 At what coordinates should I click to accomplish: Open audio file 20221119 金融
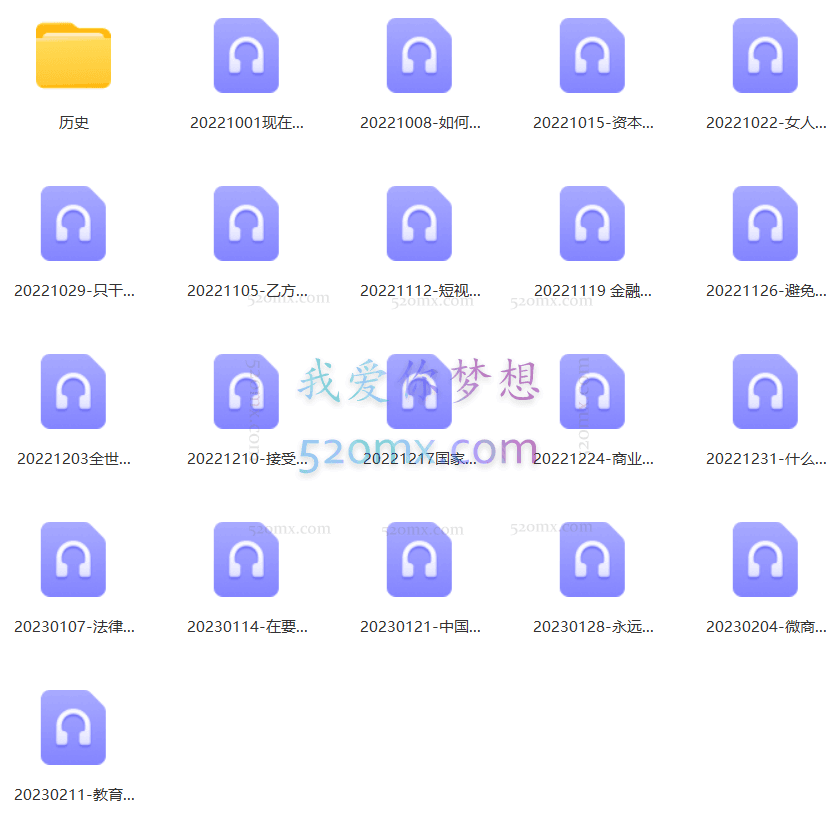tap(592, 224)
